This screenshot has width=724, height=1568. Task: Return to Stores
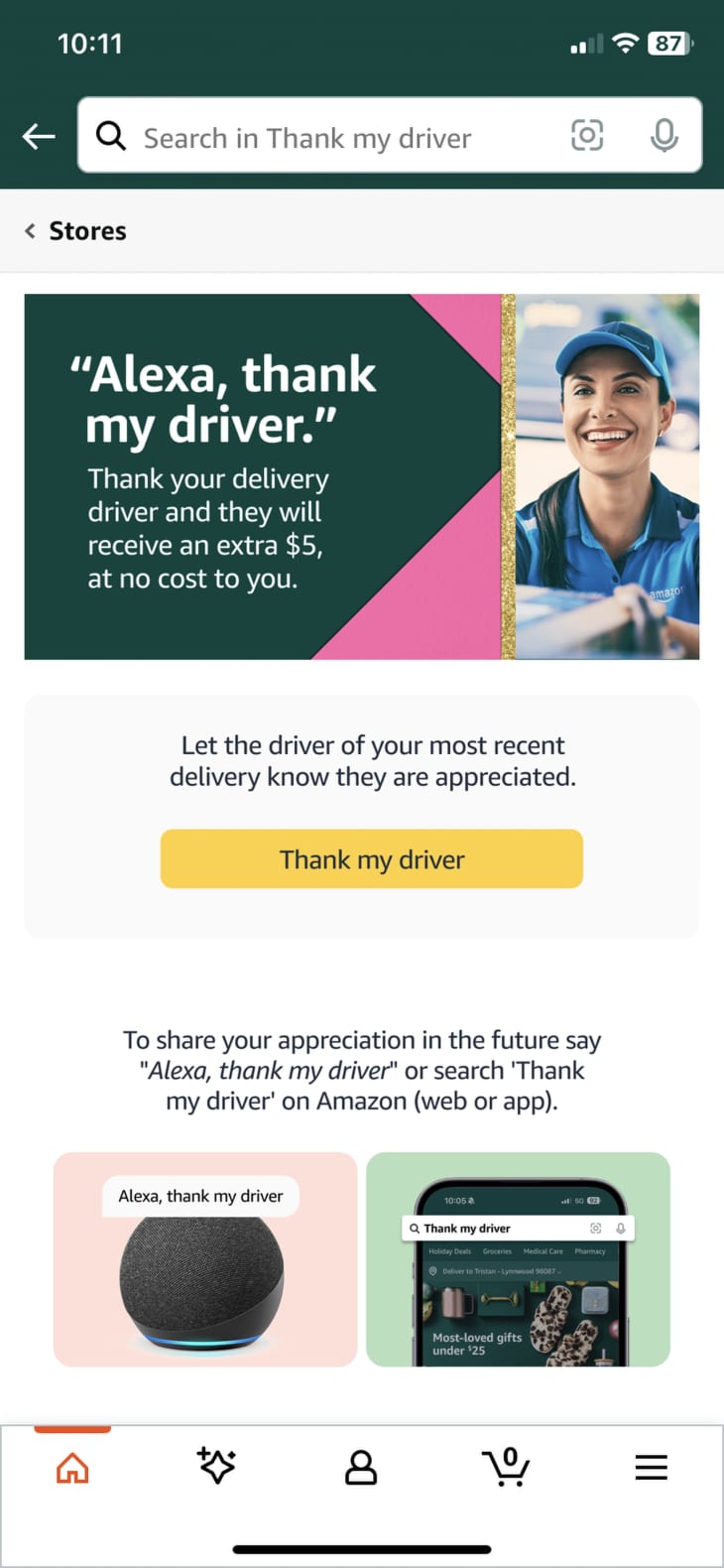[x=76, y=231]
